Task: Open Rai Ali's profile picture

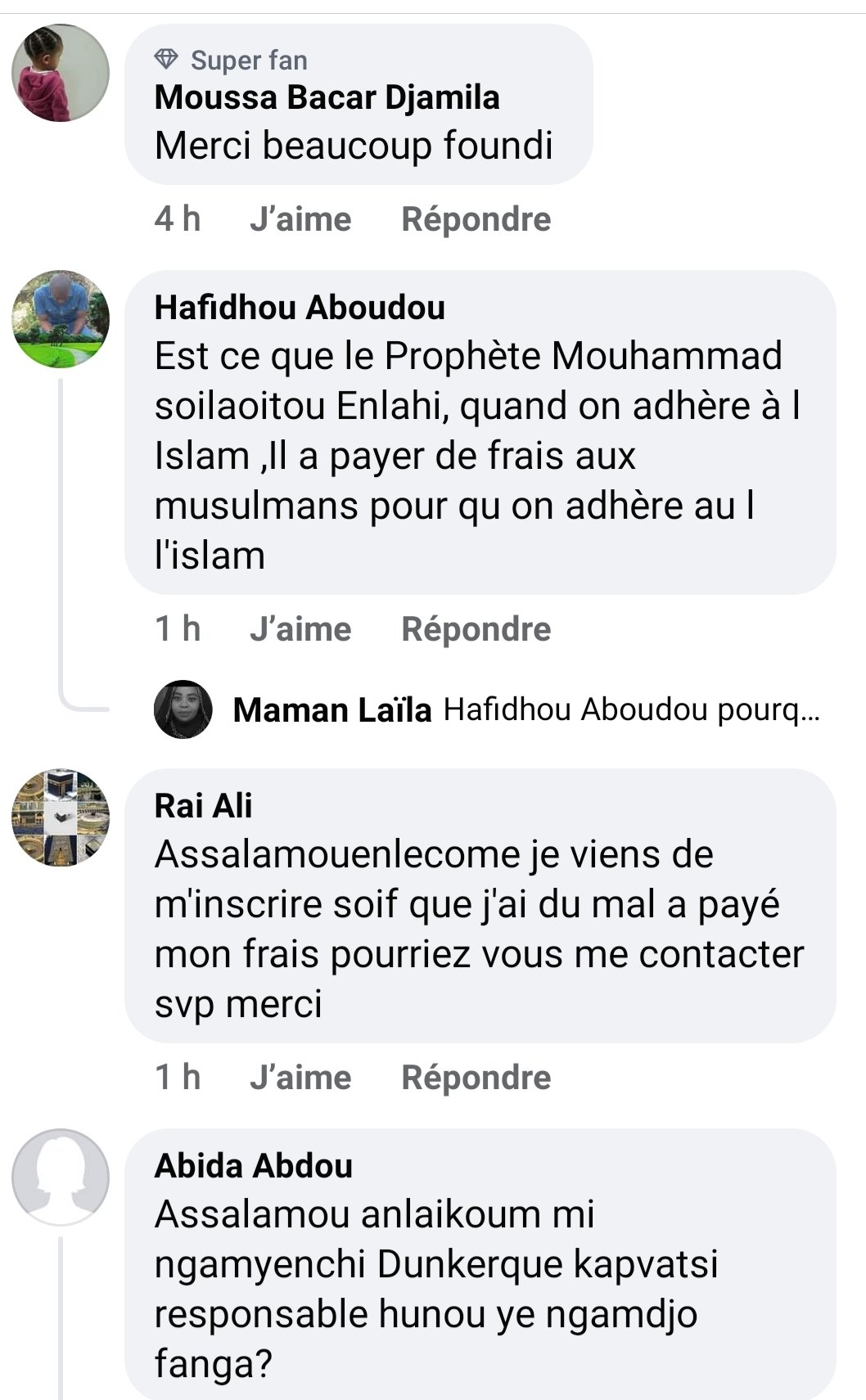Action: [61, 817]
